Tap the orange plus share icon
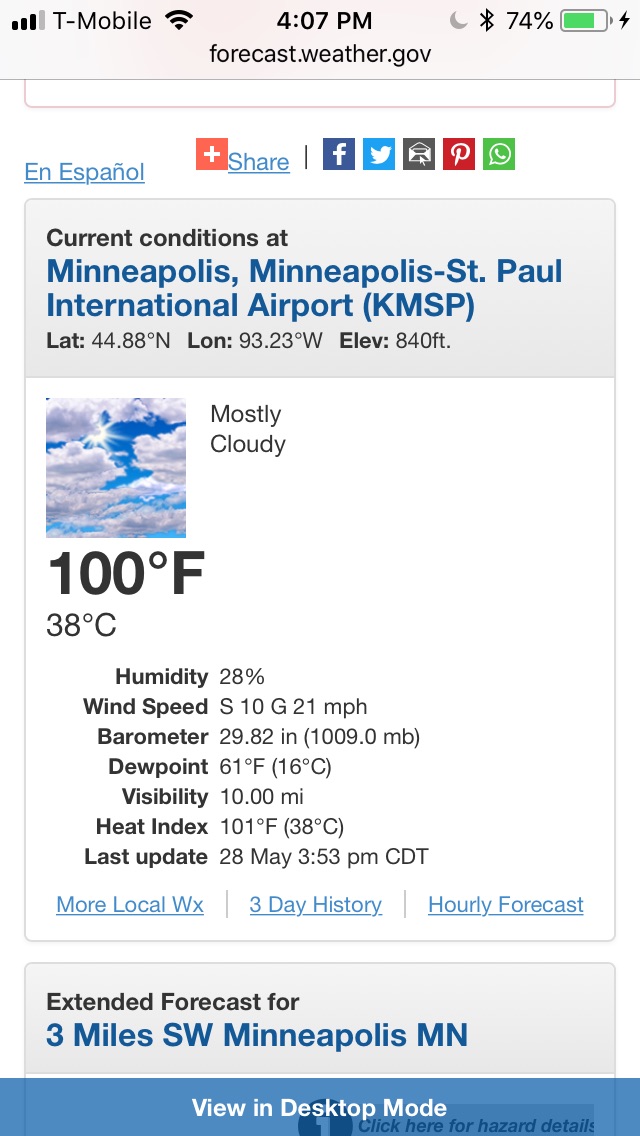This screenshot has width=640, height=1136. [212, 154]
